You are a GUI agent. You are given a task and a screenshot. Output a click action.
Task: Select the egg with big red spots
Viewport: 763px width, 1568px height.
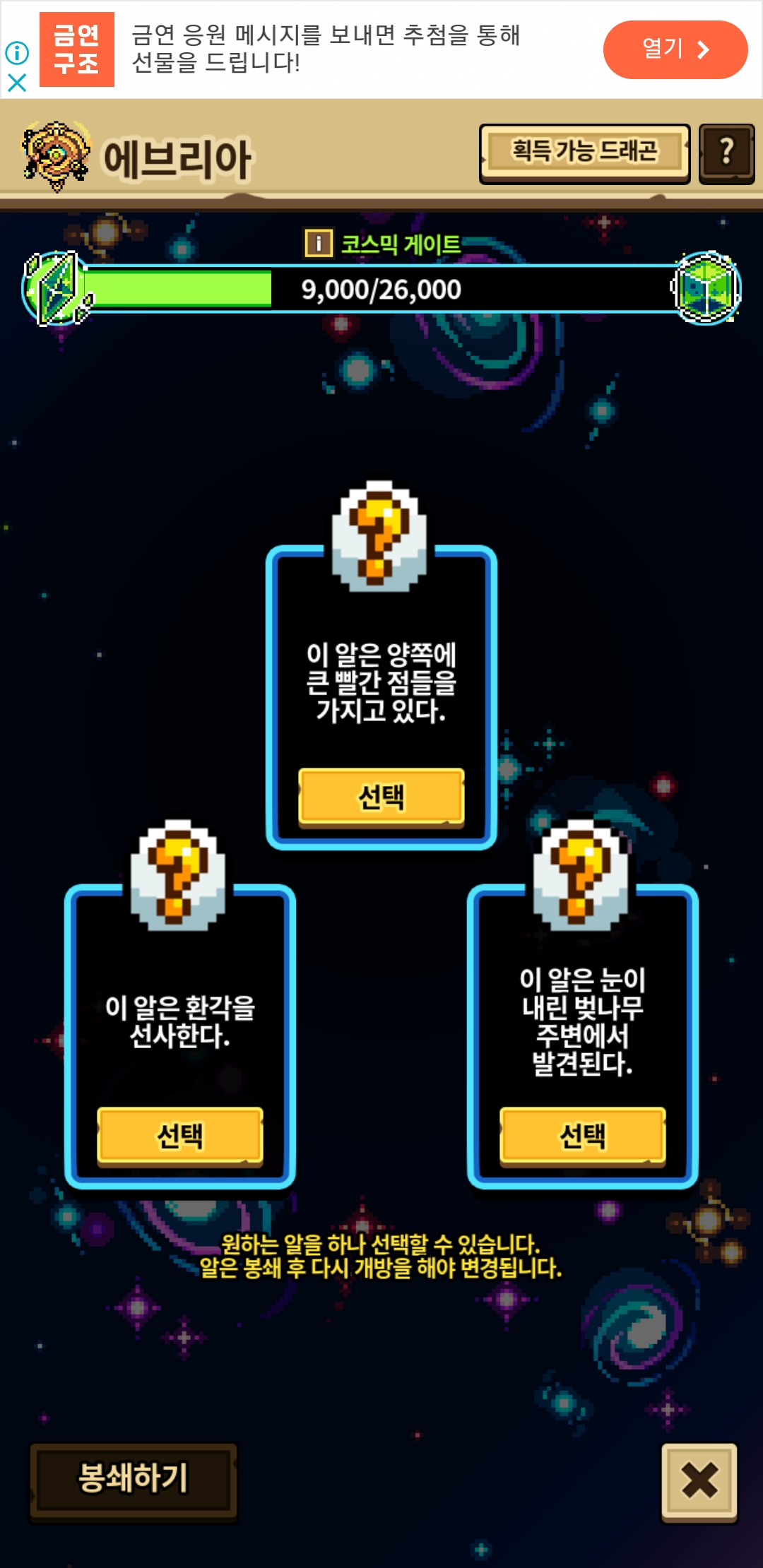381,797
